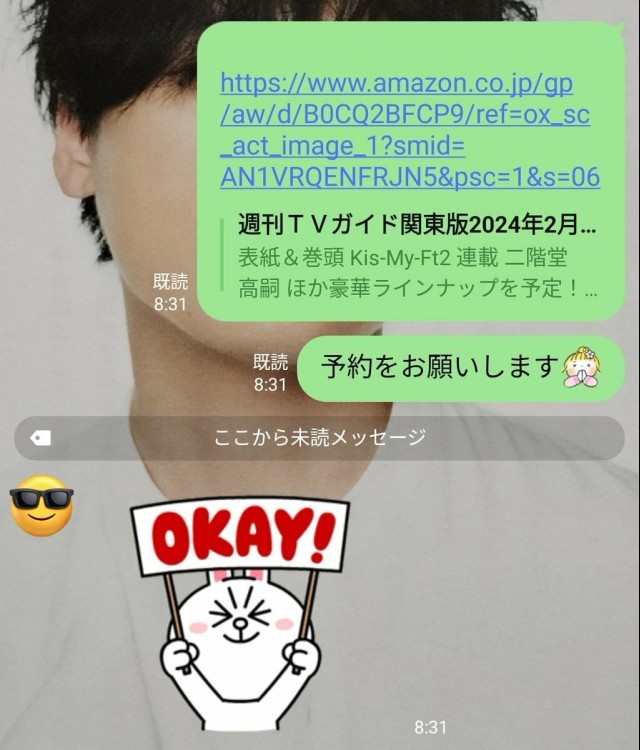The width and height of the screenshot is (640, 750).
Task: Open the Amazon.co.jp product link
Action: (x=409, y=130)
